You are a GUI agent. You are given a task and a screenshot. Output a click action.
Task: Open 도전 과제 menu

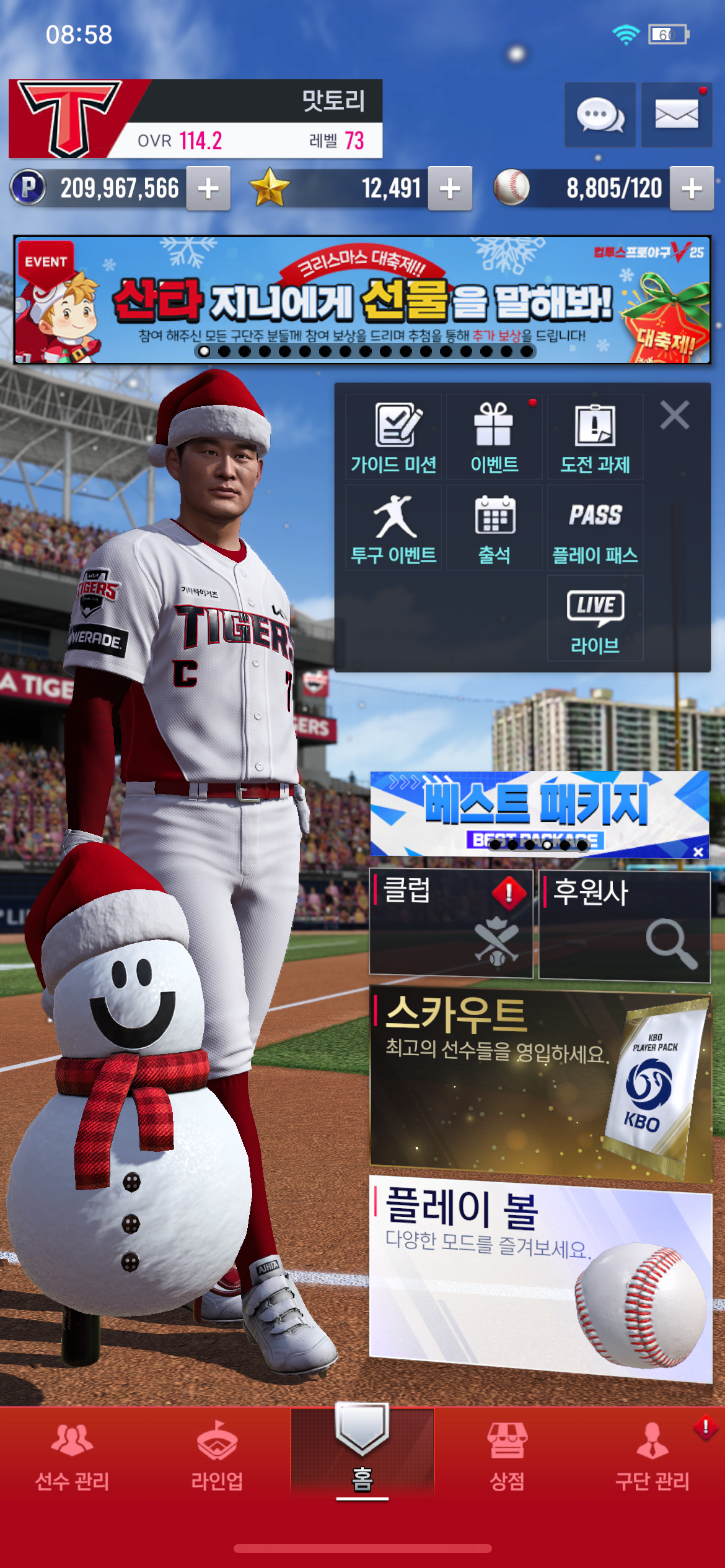click(595, 437)
